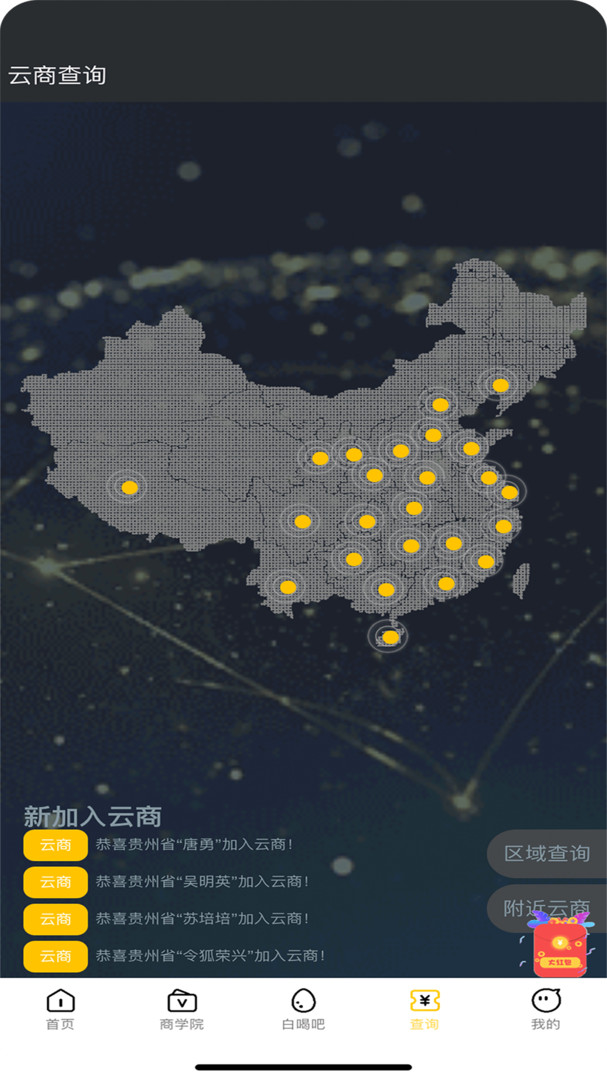
Task: Tap the 云商 tag beside 苏培培
Action: tap(56, 920)
